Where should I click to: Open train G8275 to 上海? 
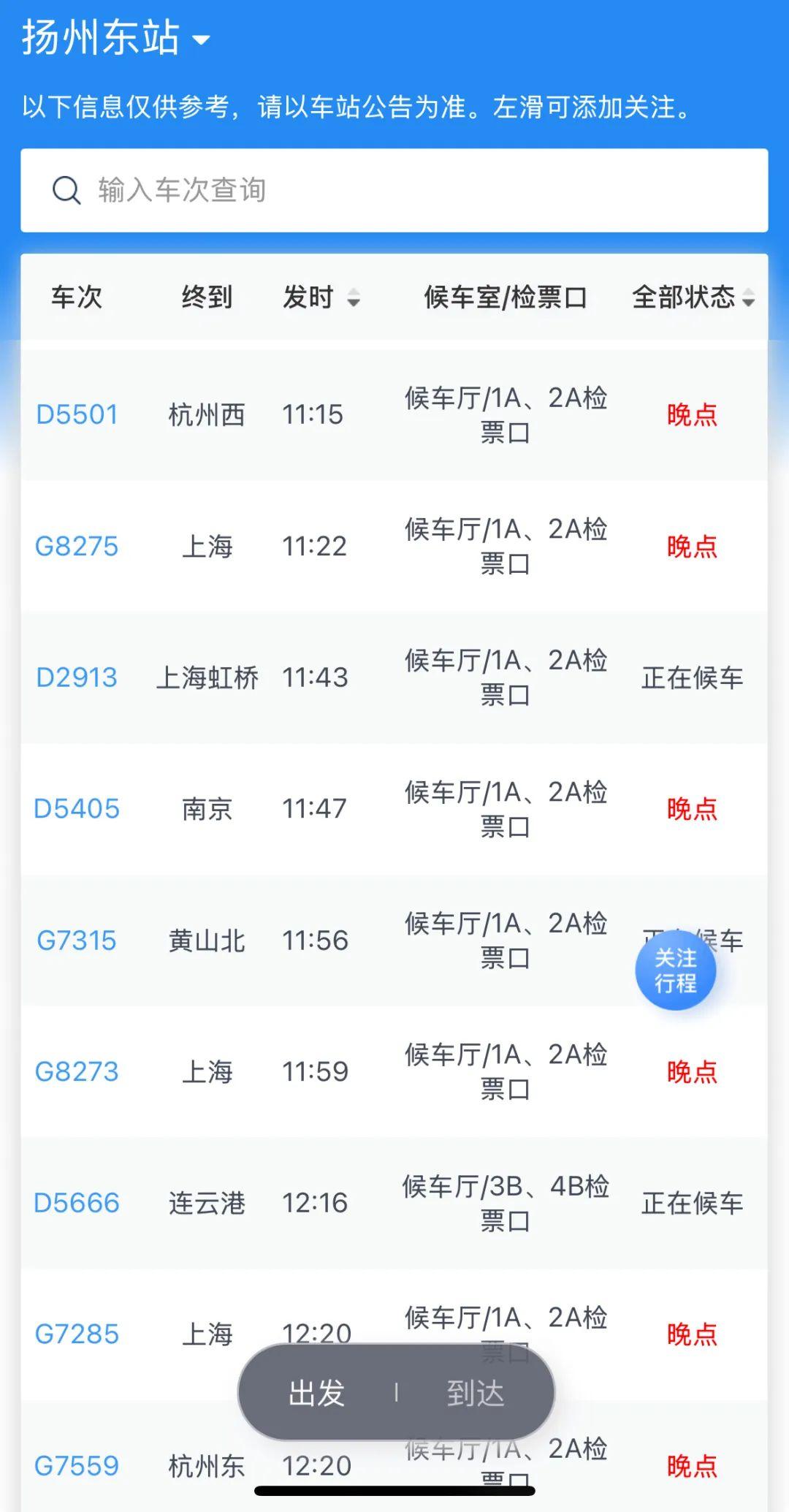(x=77, y=547)
